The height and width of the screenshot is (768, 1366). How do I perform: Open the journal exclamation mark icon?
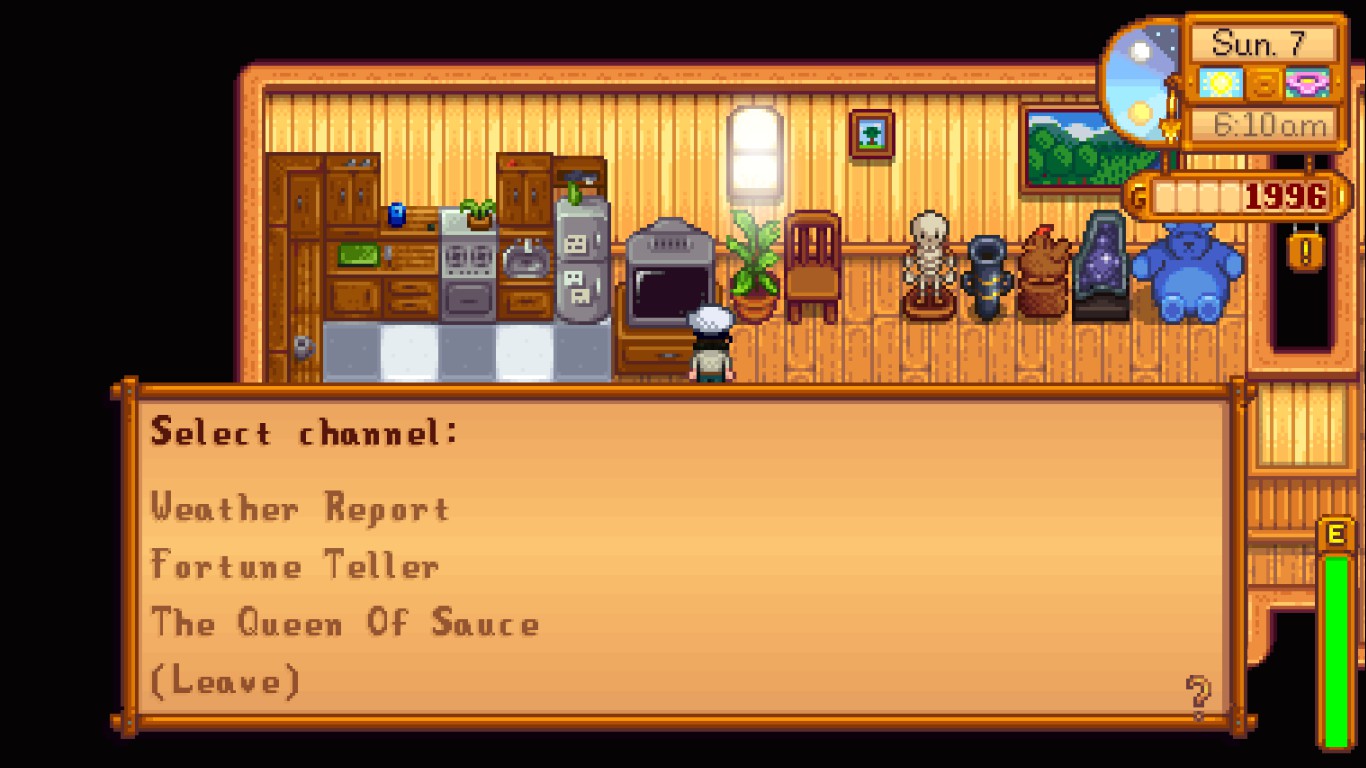click(x=1304, y=249)
